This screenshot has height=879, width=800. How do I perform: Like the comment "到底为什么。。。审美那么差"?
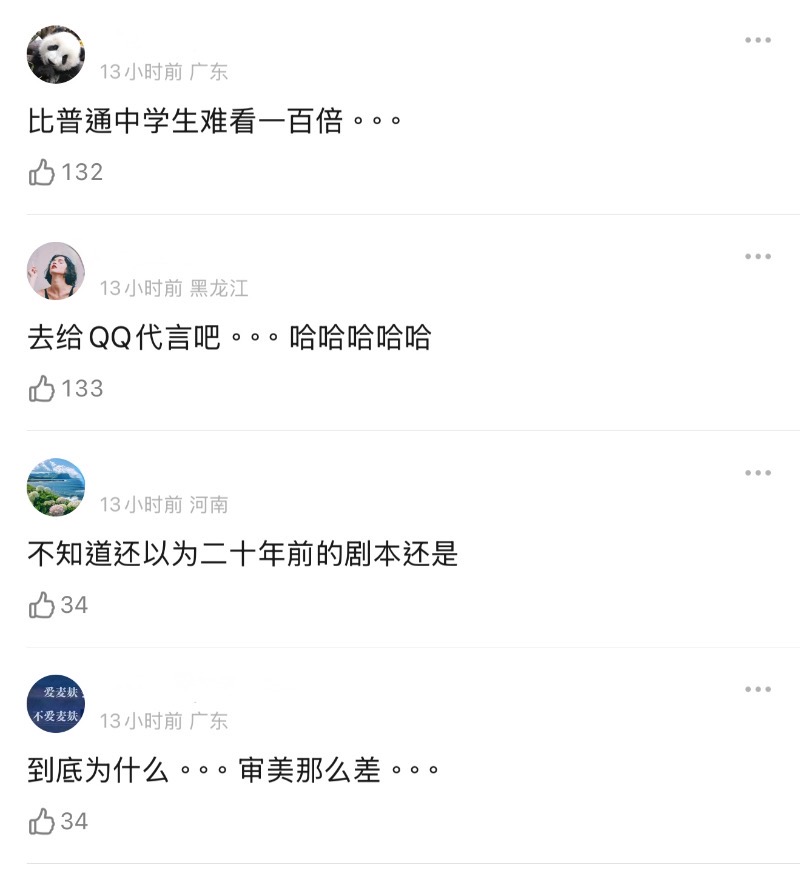pyautogui.click(x=42, y=822)
